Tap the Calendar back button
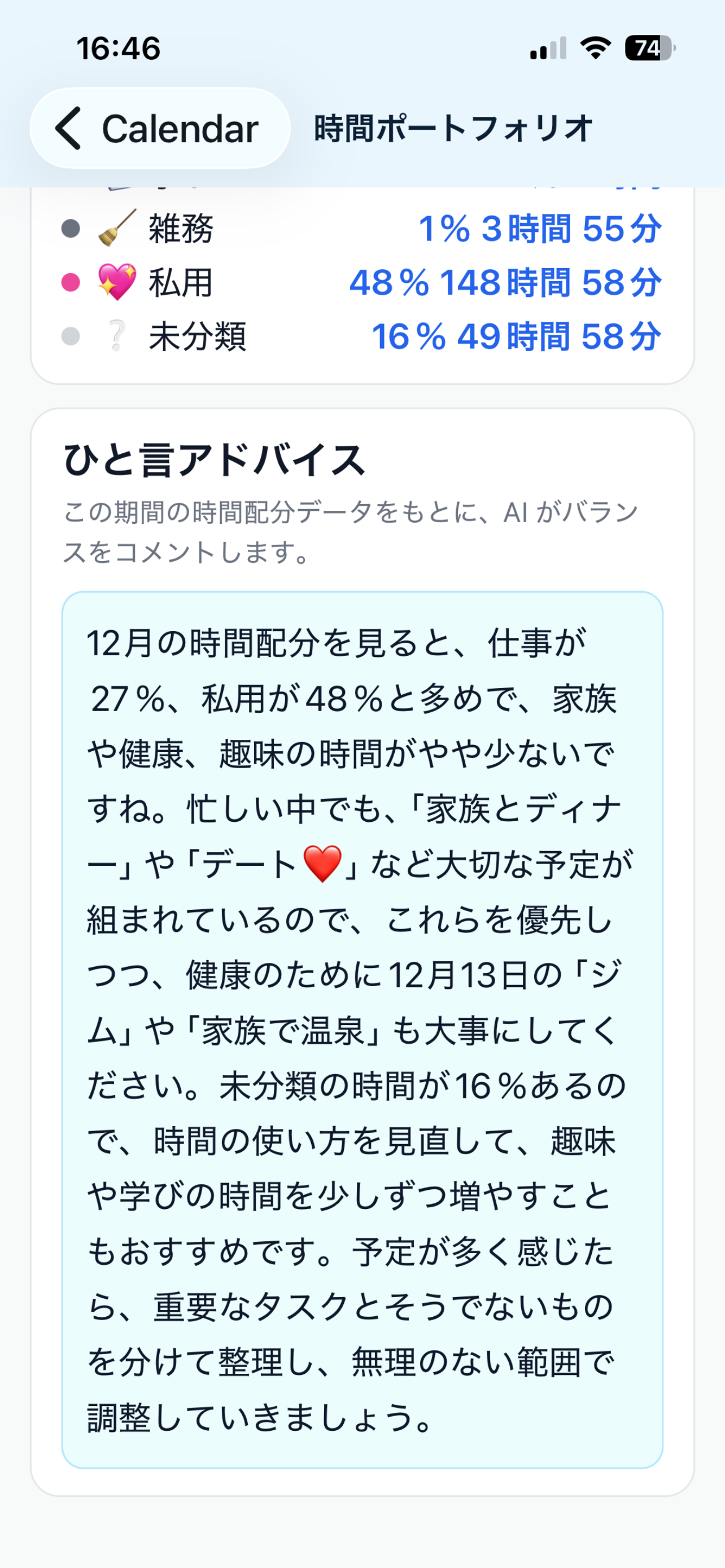 [x=160, y=129]
